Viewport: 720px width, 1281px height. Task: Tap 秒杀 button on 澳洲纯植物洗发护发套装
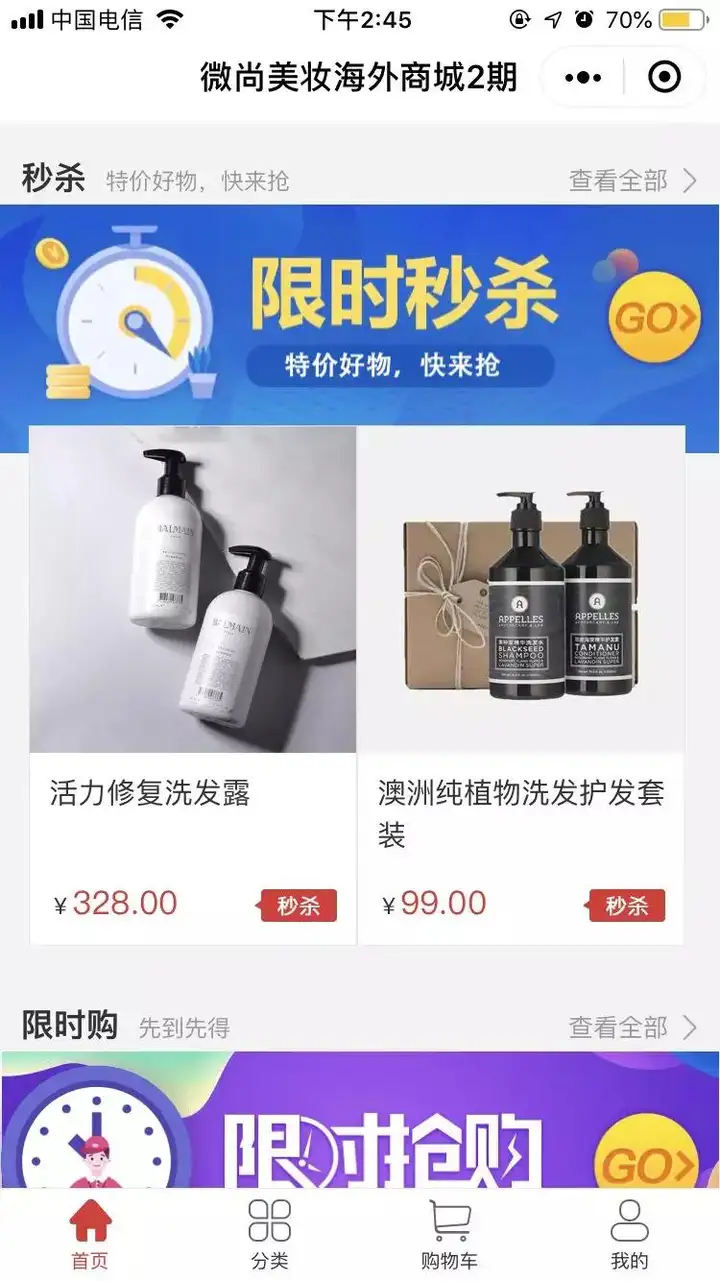coord(626,906)
